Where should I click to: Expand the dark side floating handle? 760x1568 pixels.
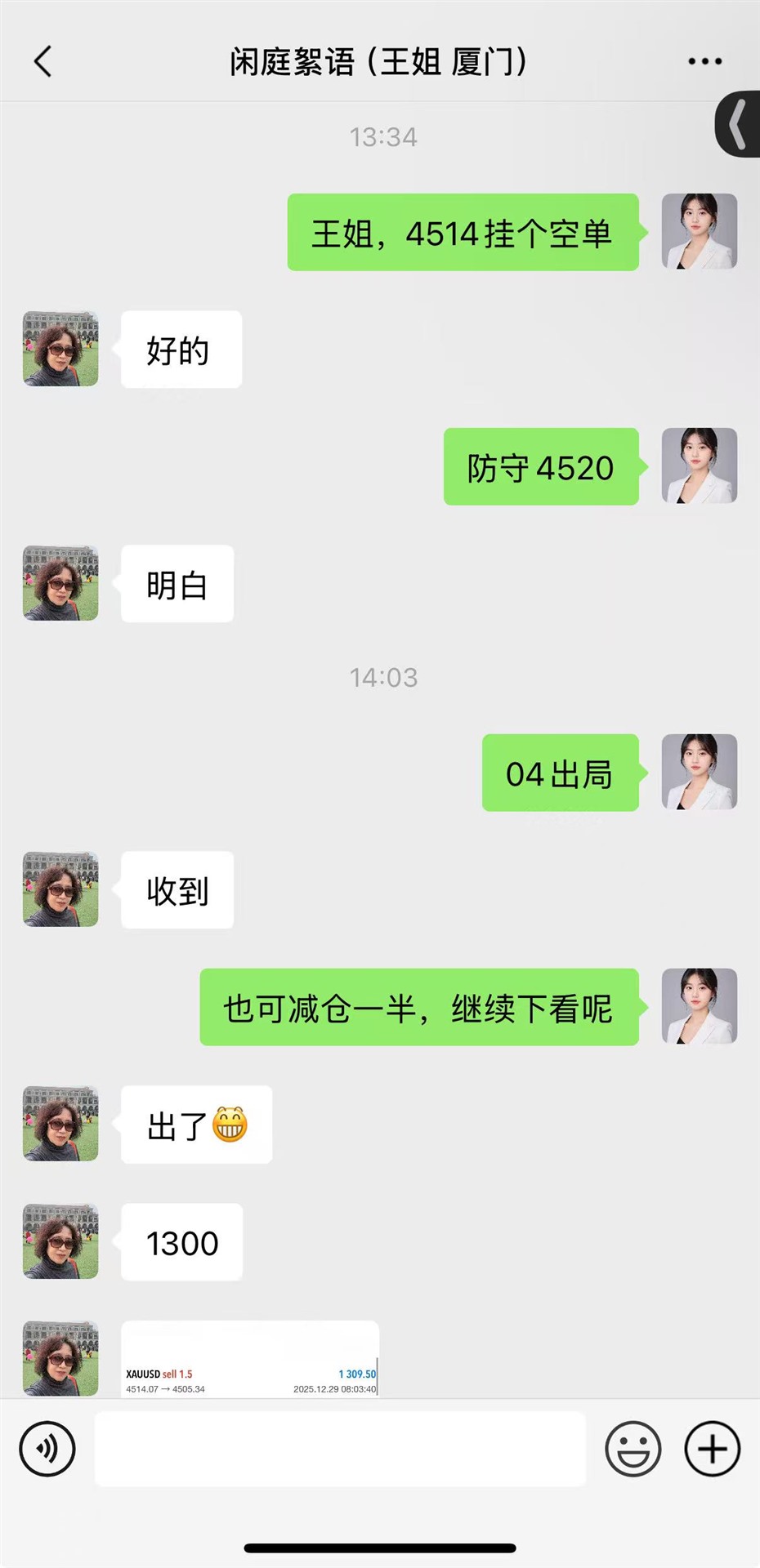[739, 124]
